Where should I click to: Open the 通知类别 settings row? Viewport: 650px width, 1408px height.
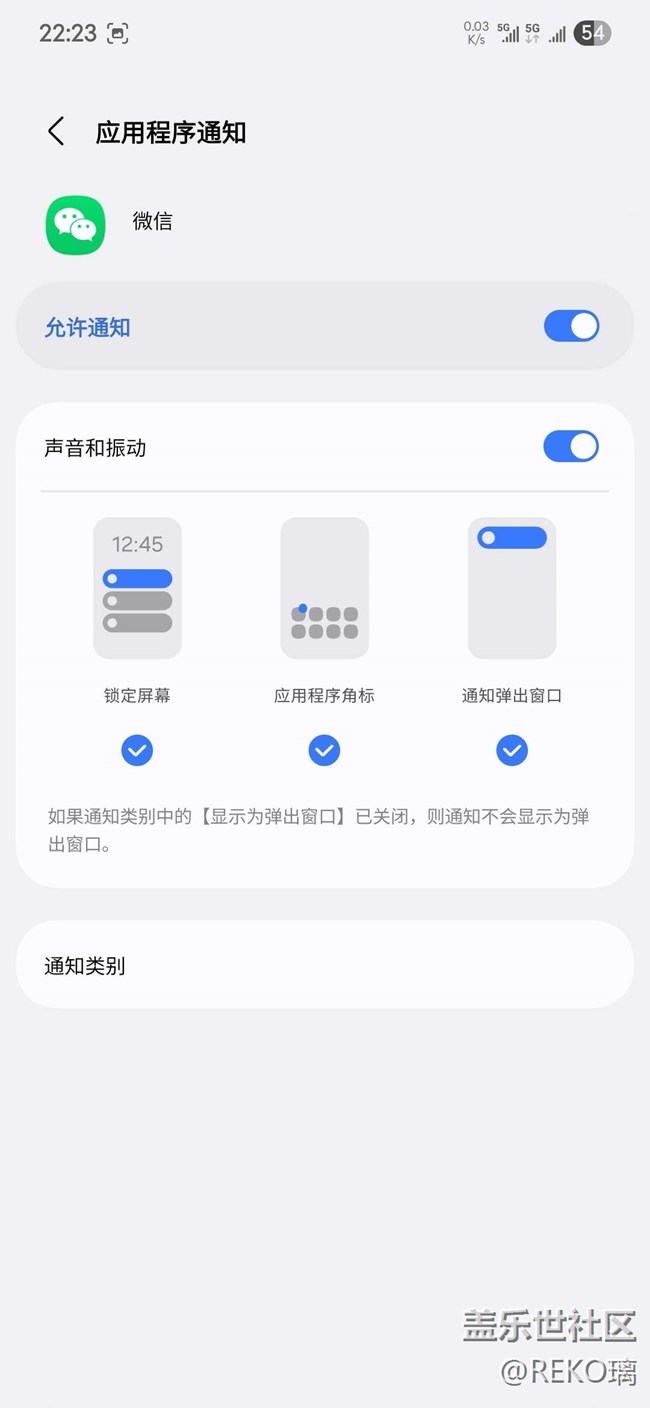coord(324,965)
